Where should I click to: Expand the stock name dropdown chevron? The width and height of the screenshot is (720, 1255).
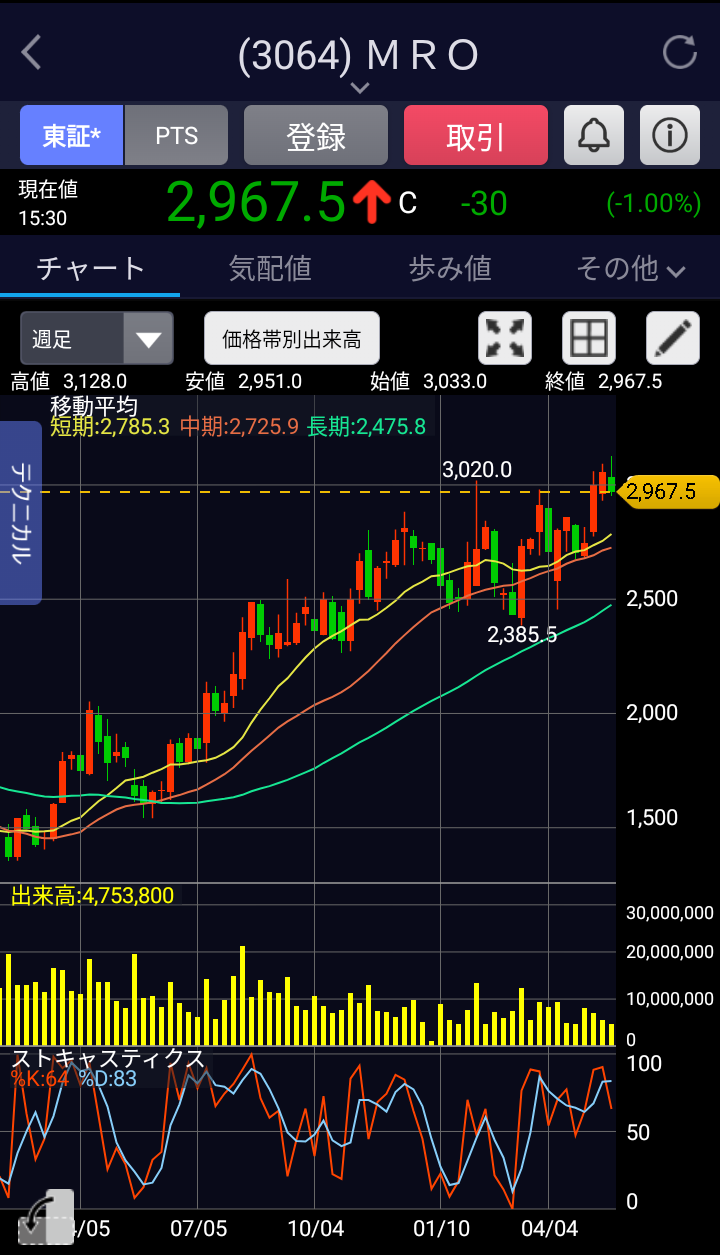coord(359,88)
